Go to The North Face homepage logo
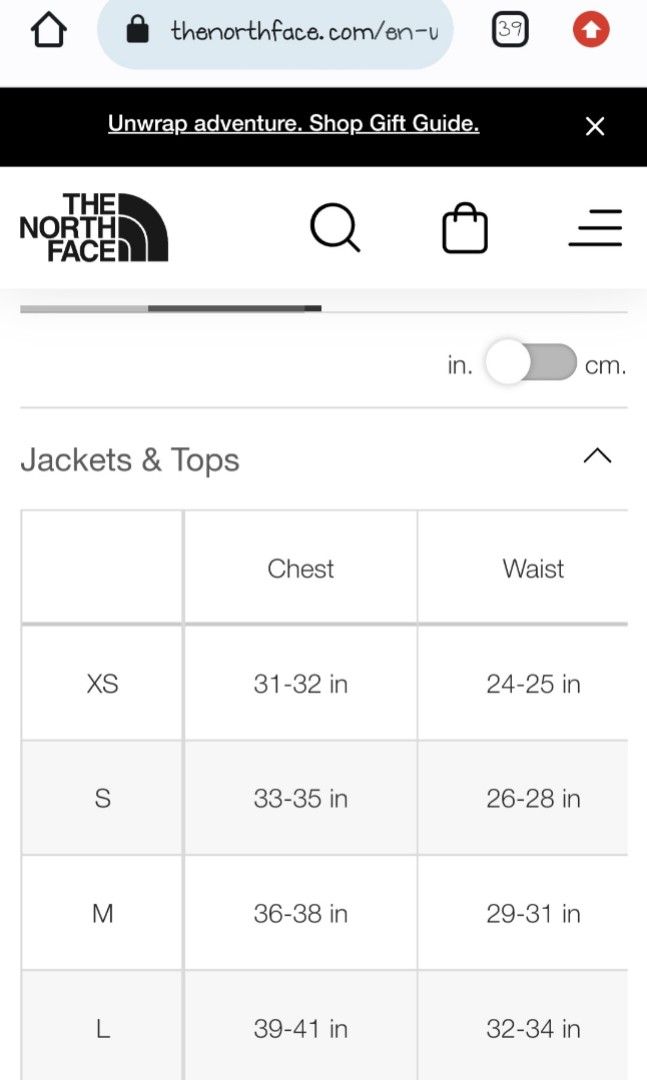Screen dimensions: 647x1080 pos(94,227)
